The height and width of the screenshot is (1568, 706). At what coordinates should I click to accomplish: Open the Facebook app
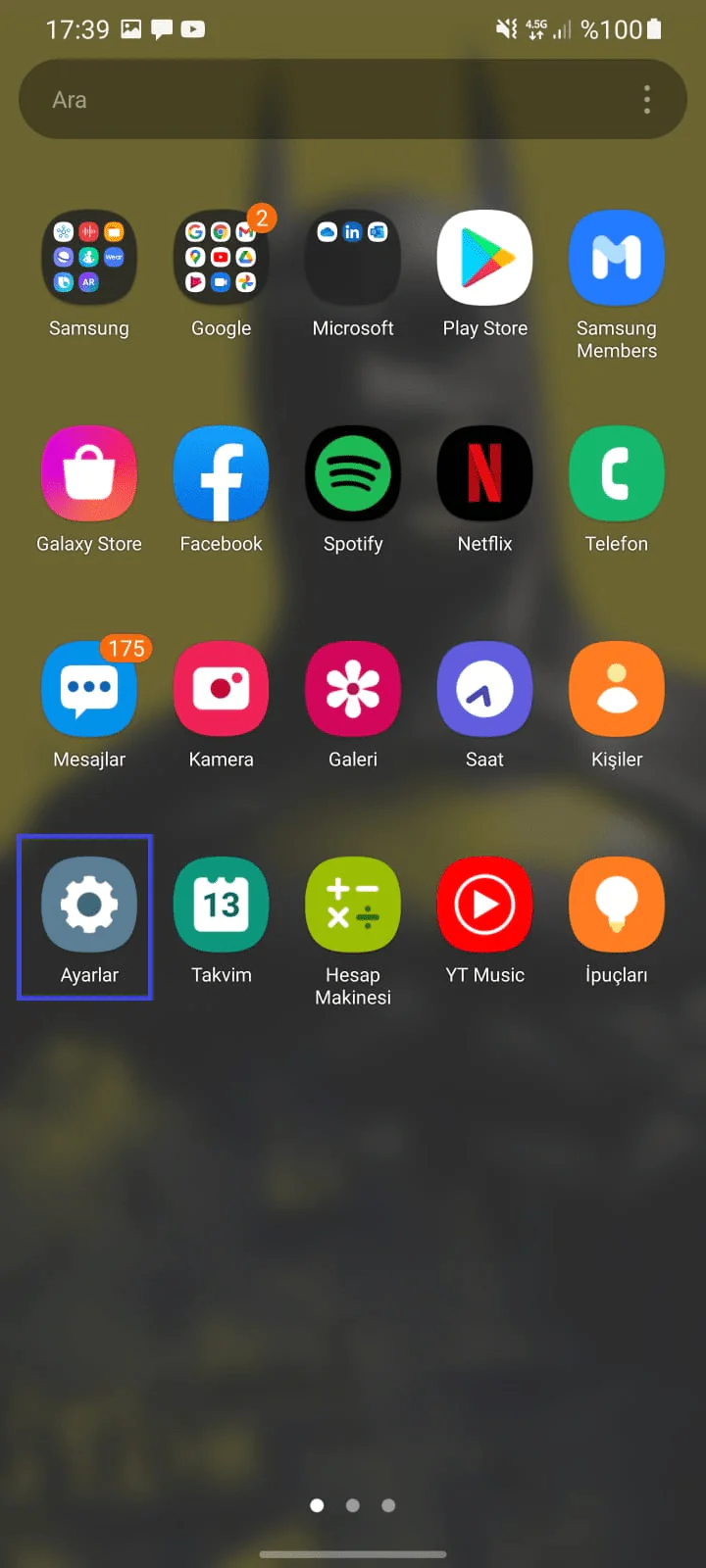[221, 473]
